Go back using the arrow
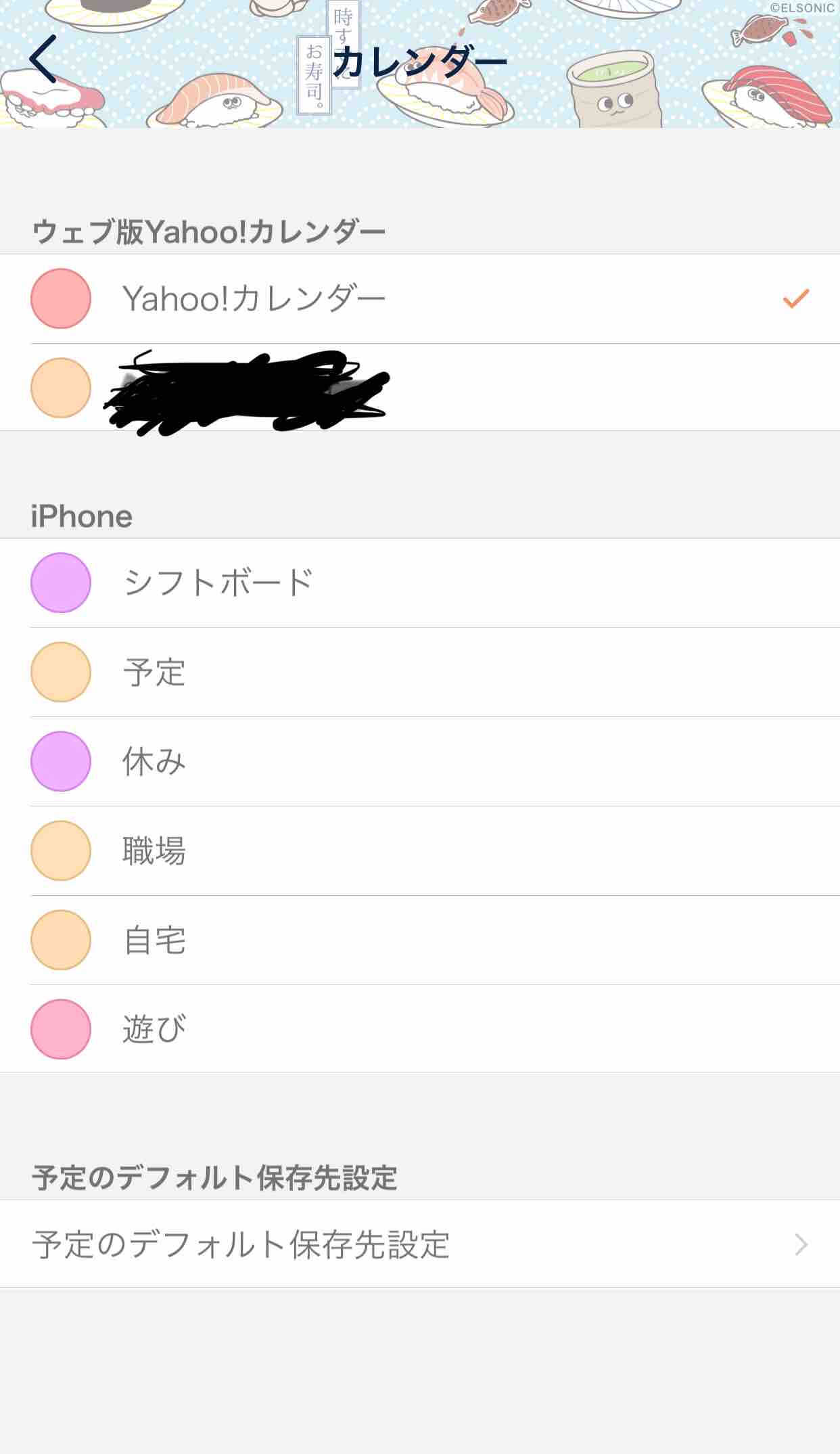This screenshot has width=840, height=1454. click(x=43, y=60)
